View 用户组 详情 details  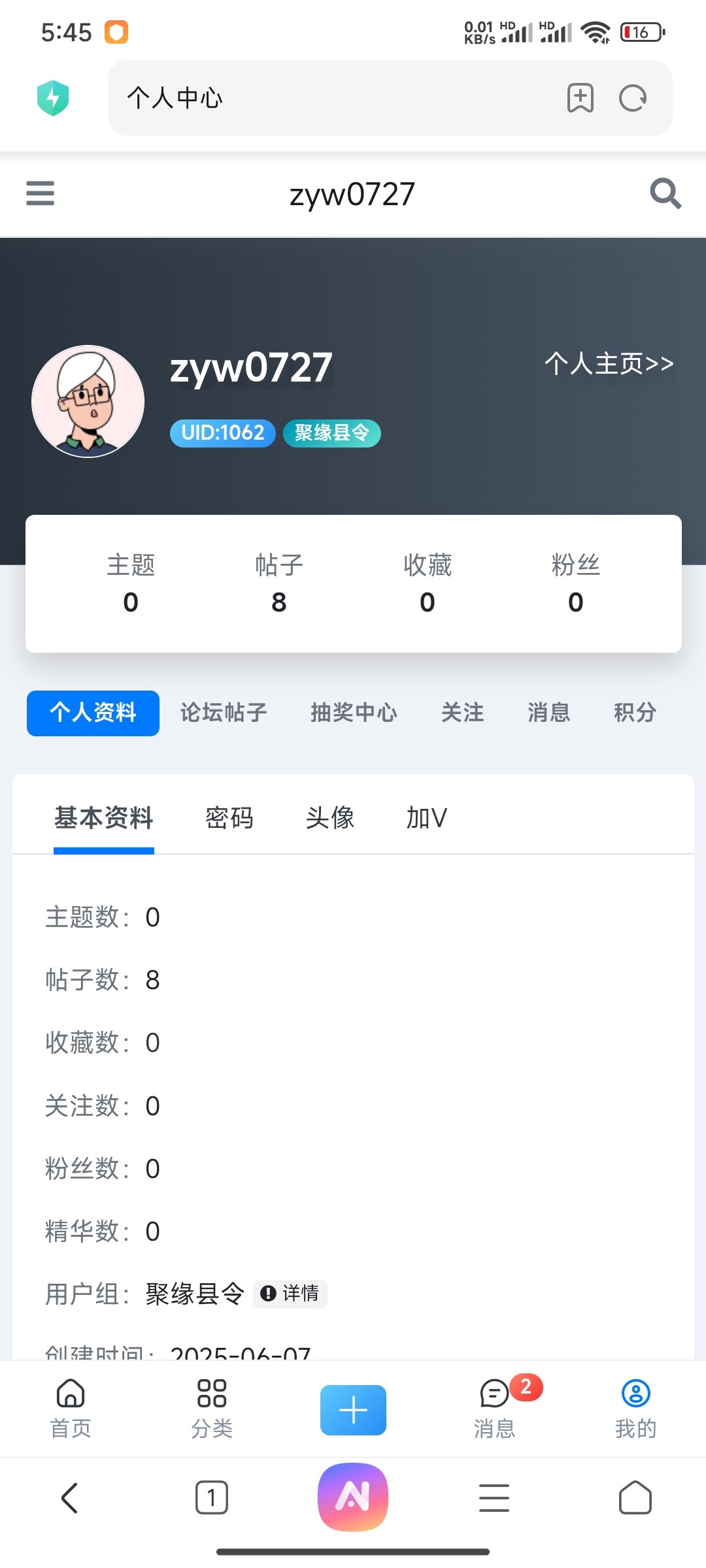pos(290,1294)
